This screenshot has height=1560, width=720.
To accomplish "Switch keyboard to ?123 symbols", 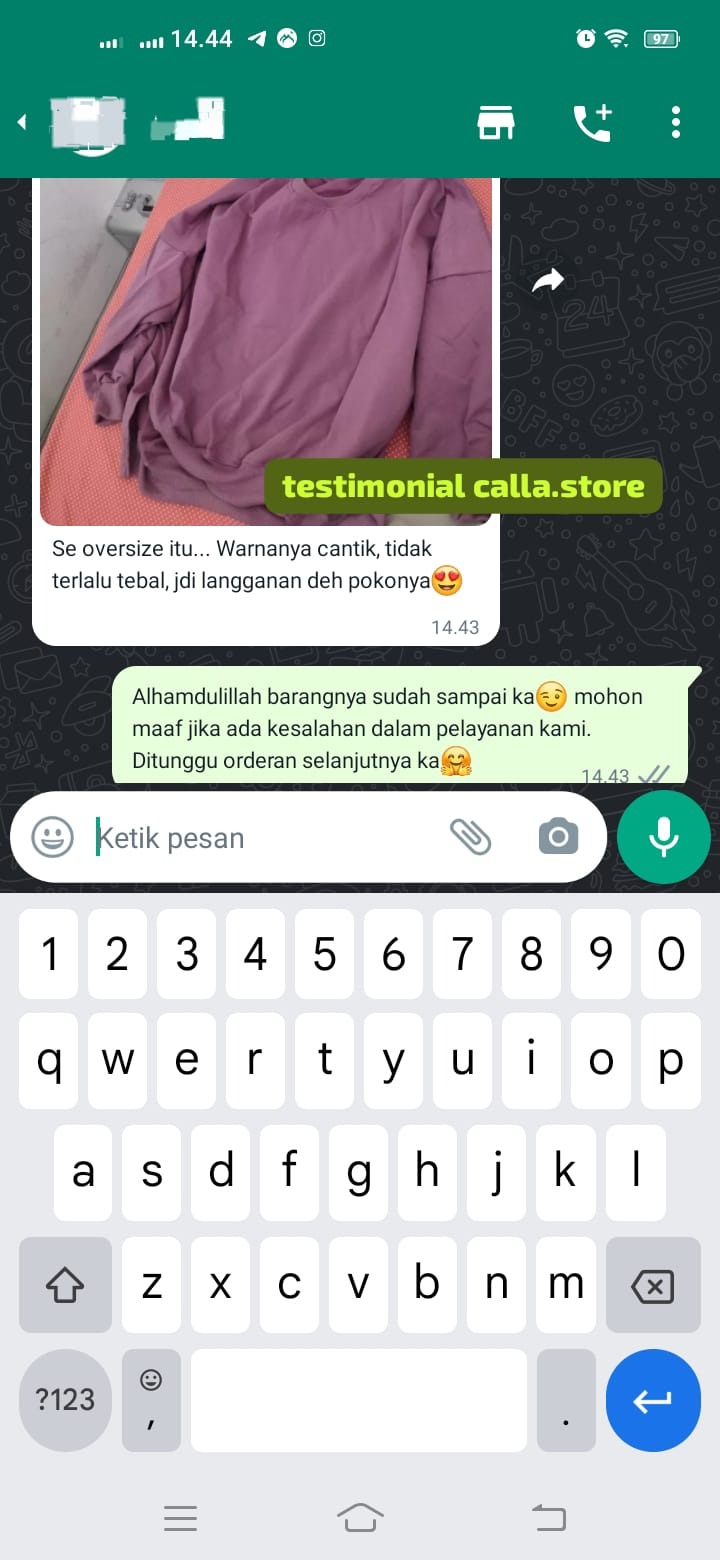I will click(x=65, y=1400).
